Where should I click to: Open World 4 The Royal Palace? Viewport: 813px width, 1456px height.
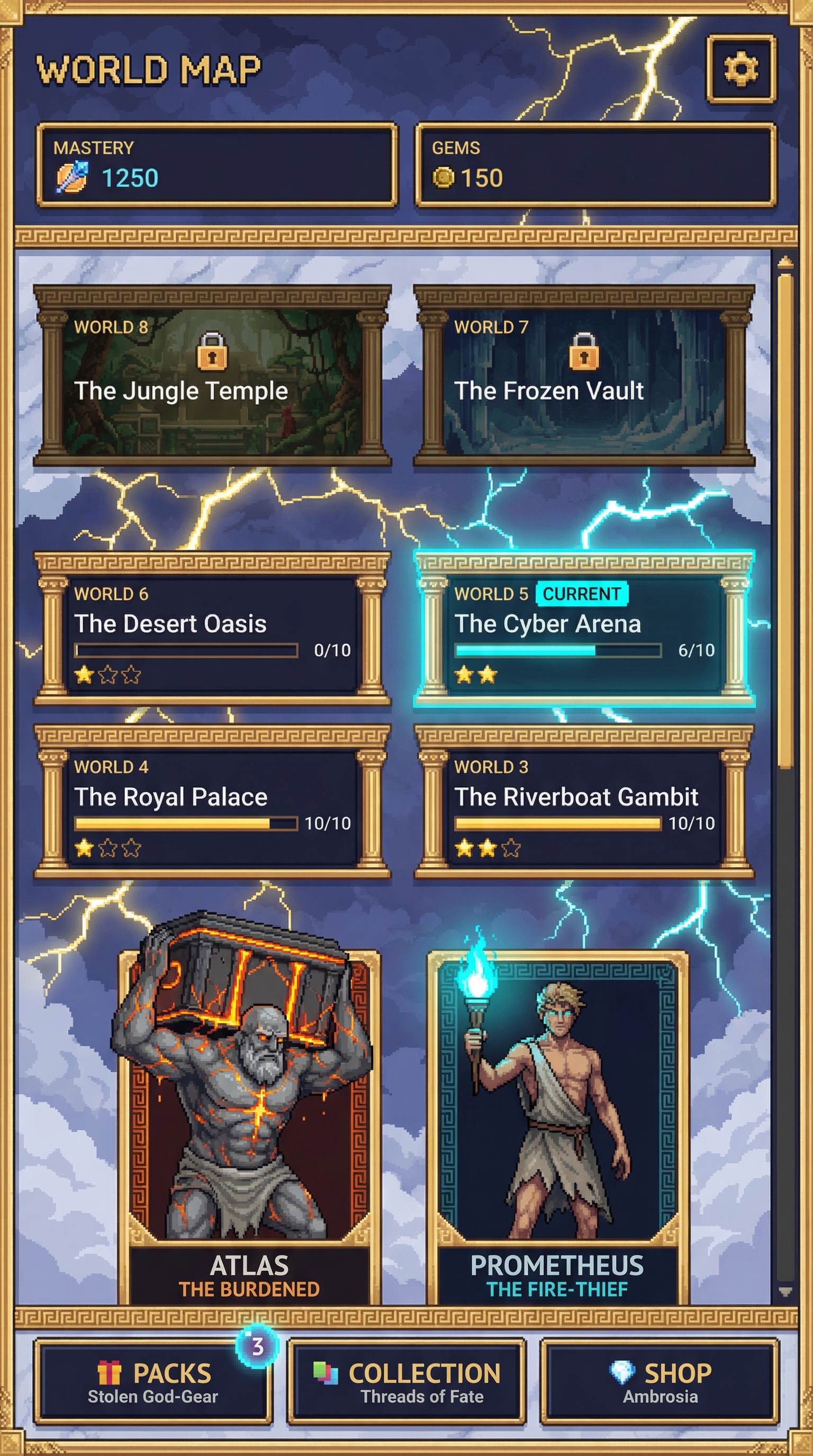[212, 803]
